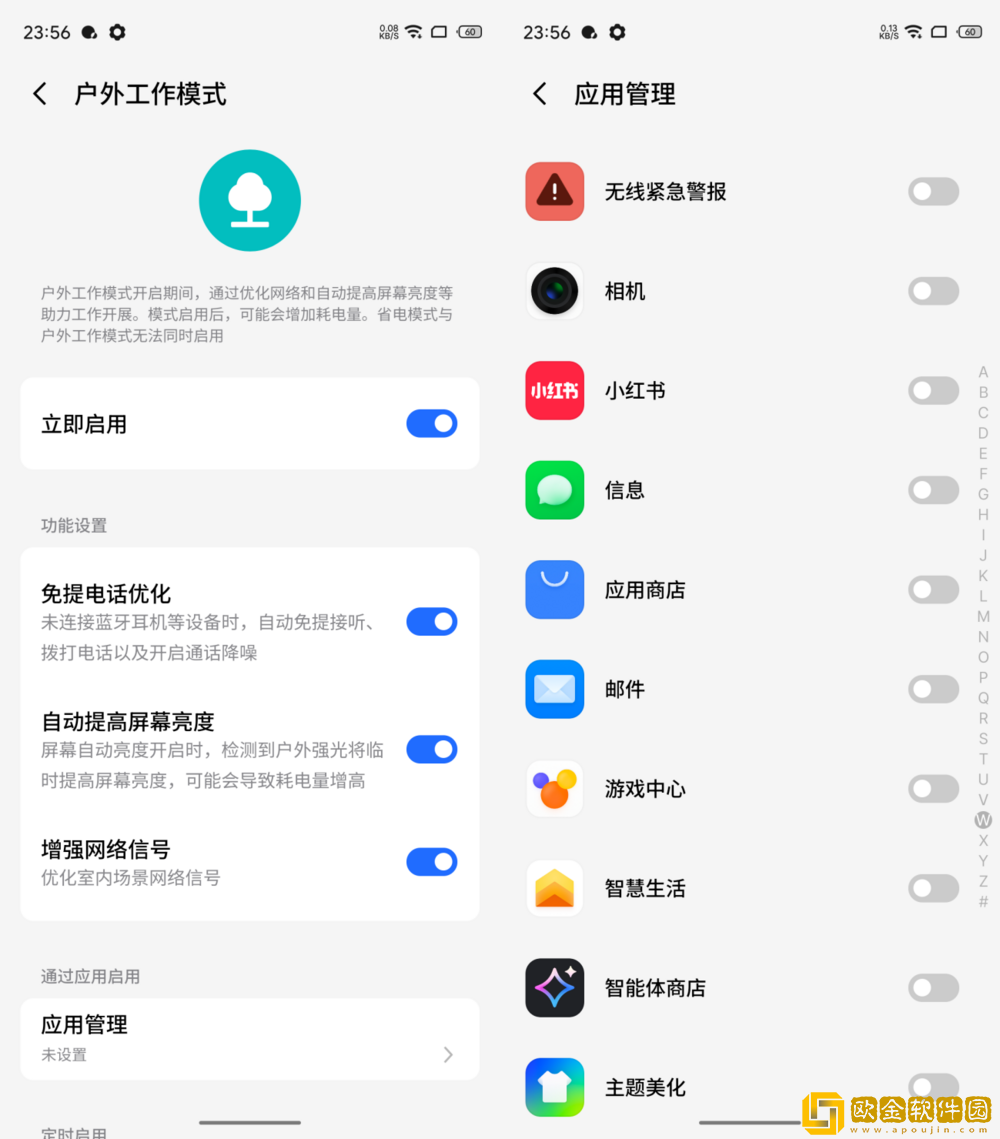Tap the settings gear in the status bar
Image resolution: width=1000 pixels, height=1139 pixels.
[117, 32]
